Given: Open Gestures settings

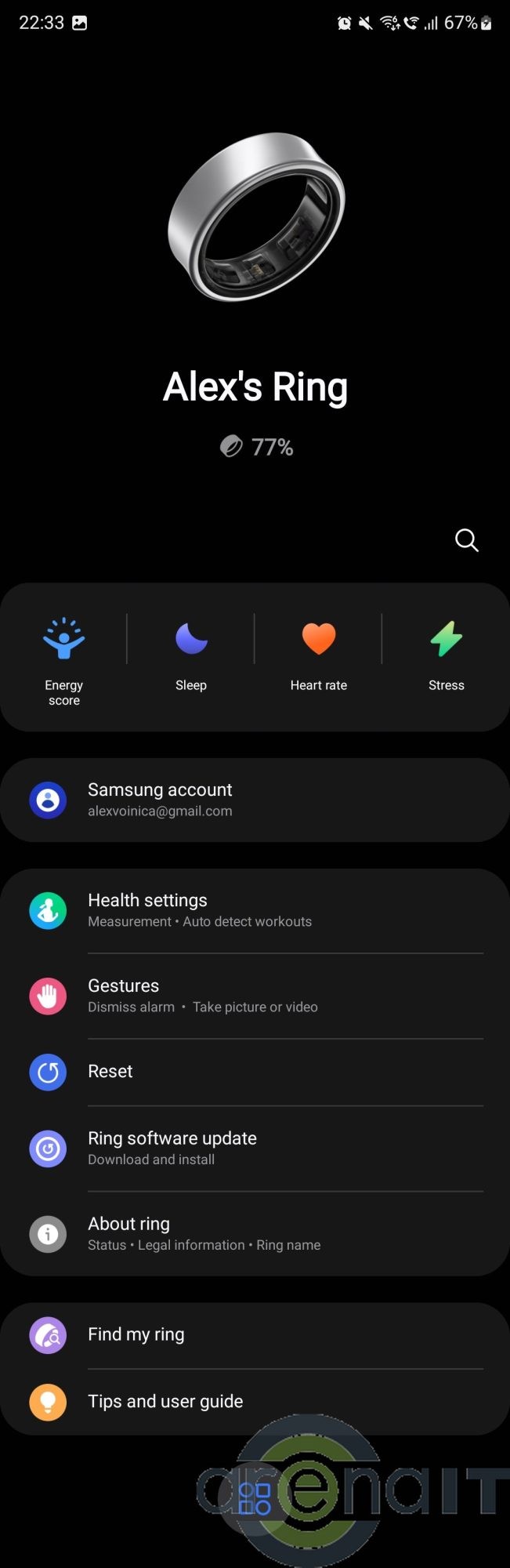Looking at the screenshot, I should point(255,996).
